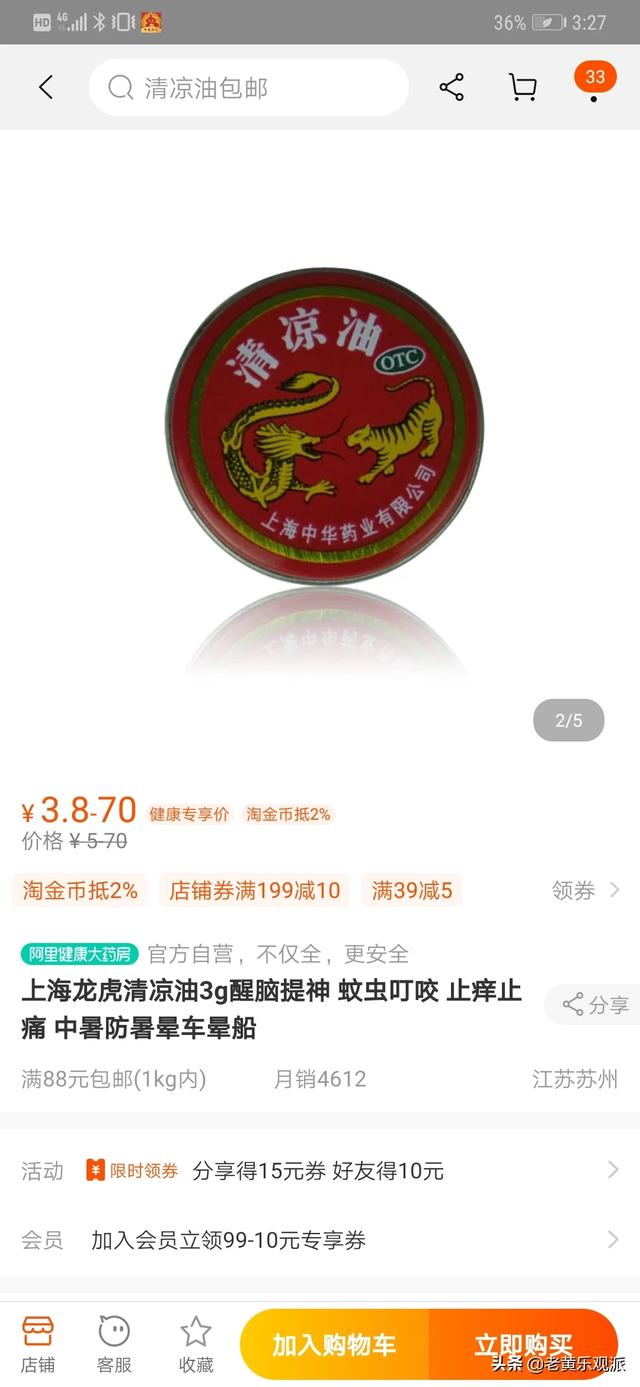Tap 加入购物车 to add to cart
Screen dimensions: 640x1387
pyautogui.click(x=334, y=1345)
